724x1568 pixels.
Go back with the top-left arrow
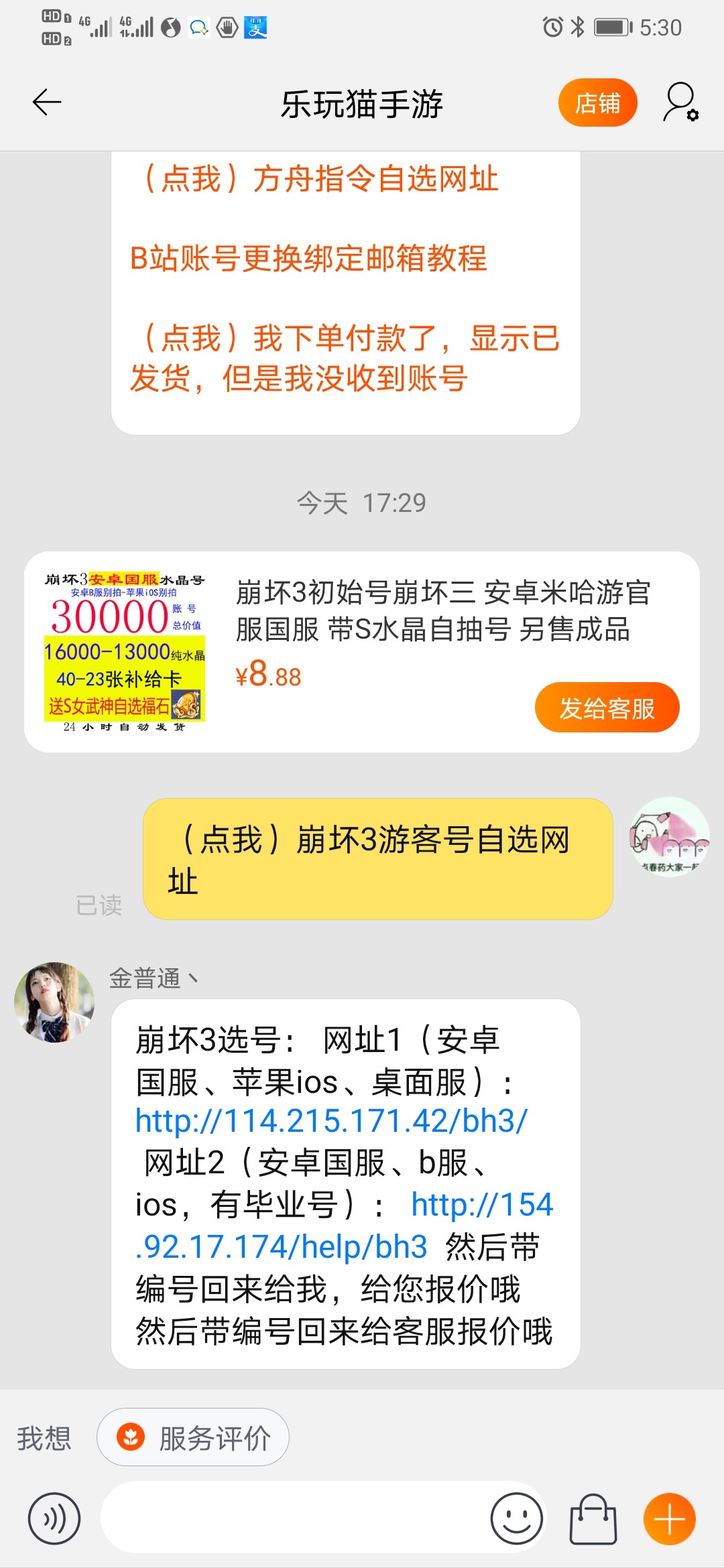[x=47, y=103]
